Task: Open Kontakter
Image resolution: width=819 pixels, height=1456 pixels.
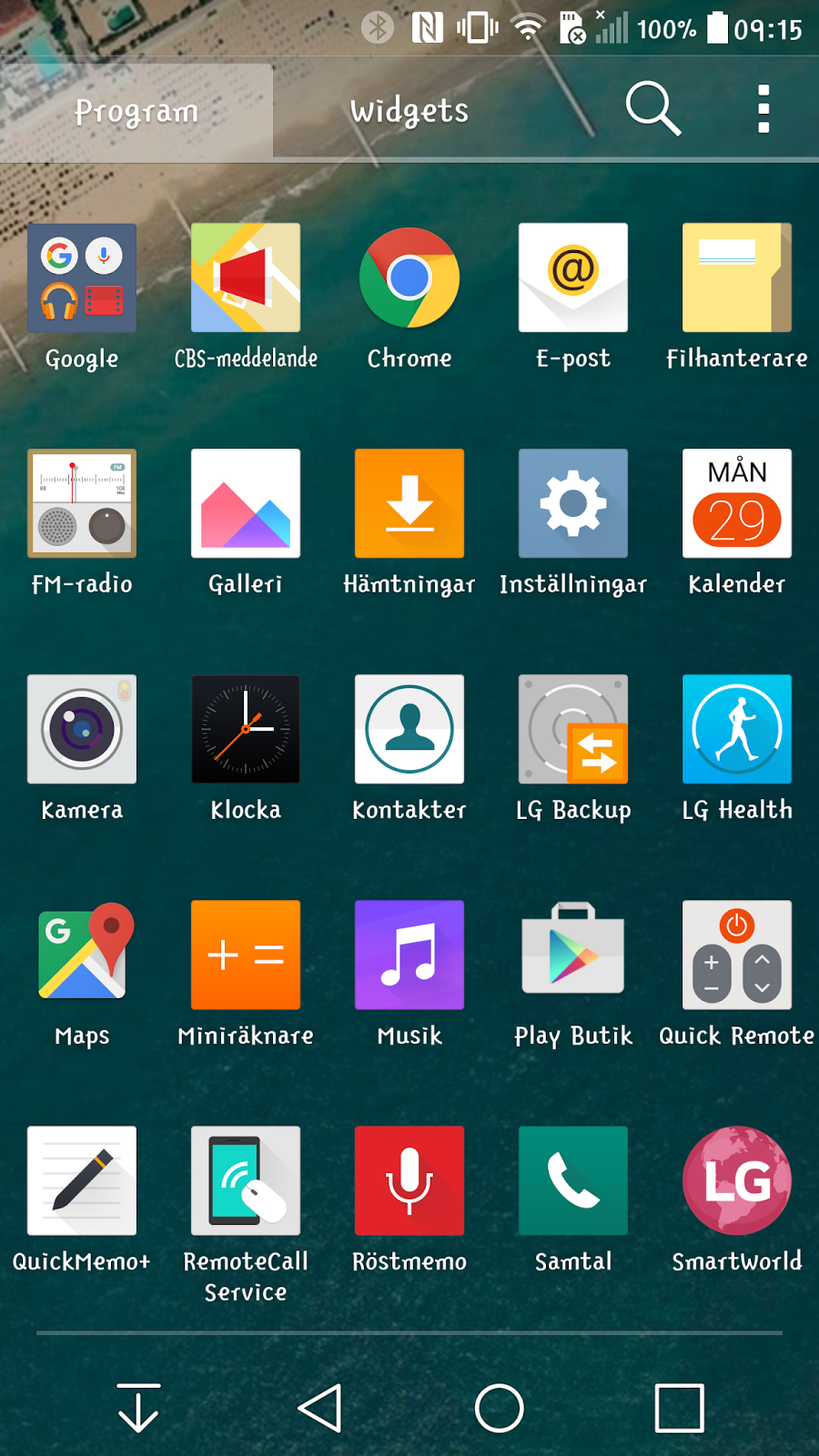Action: coord(409,730)
